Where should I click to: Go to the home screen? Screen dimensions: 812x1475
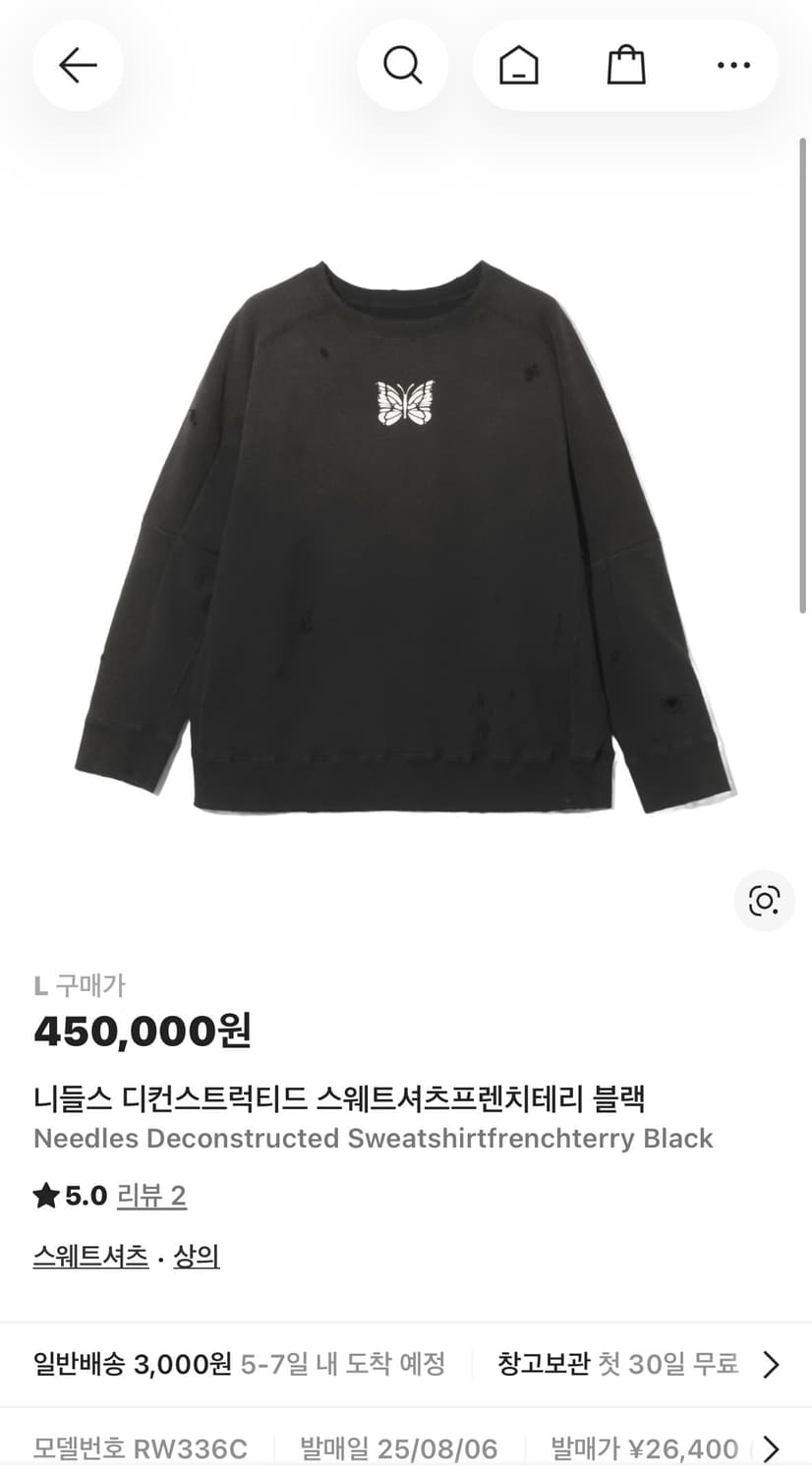coord(519,65)
